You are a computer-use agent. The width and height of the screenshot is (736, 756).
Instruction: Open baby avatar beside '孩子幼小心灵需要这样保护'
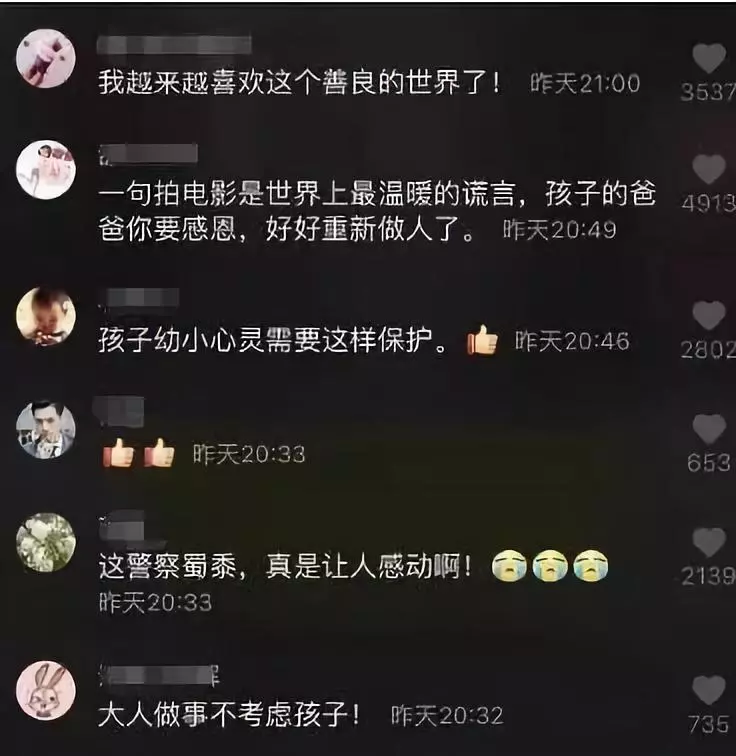46,317
